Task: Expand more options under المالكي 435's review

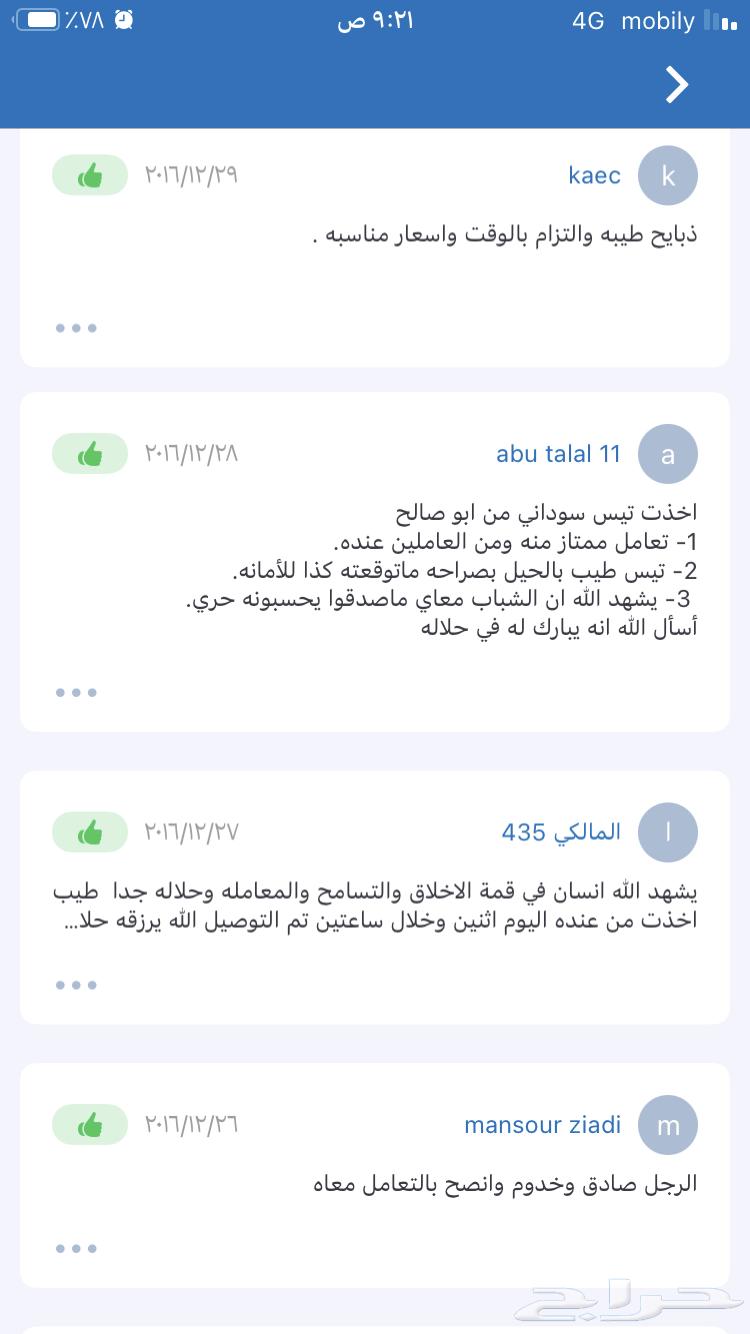Action: 76,984
